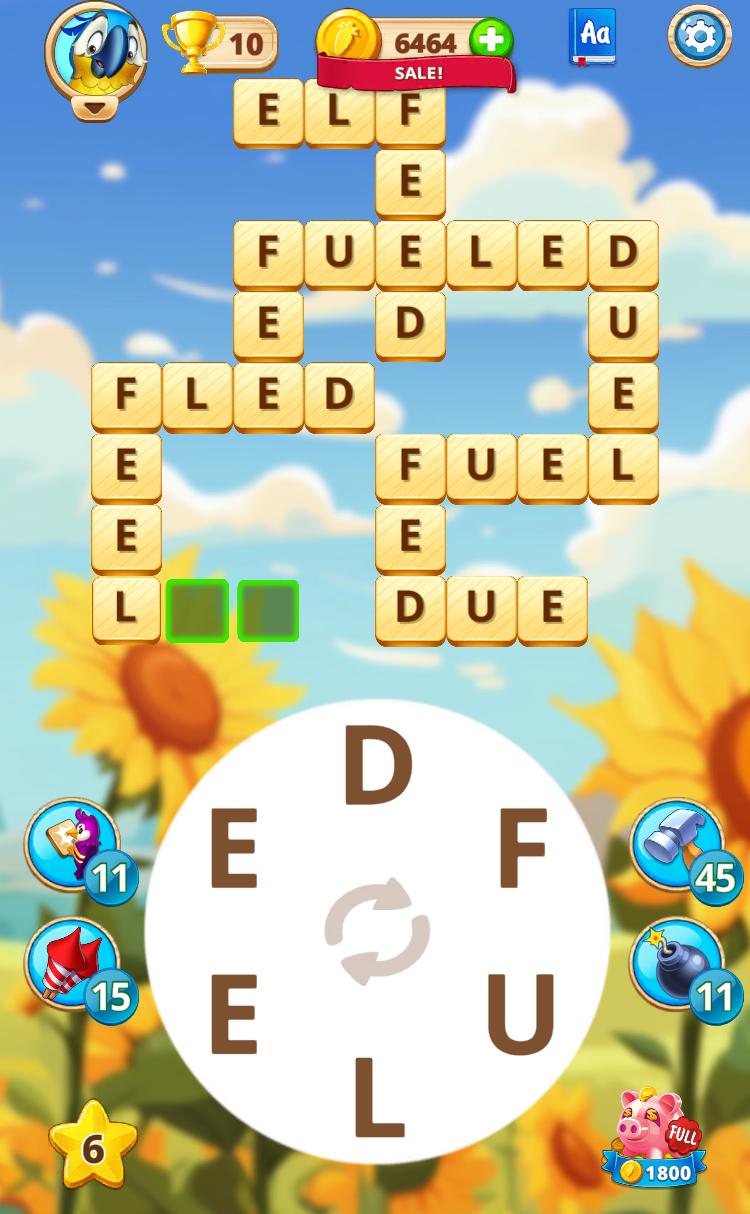Screen dimensions: 750x1214
Task: Tap the star with number 6
Action: tap(93, 1147)
